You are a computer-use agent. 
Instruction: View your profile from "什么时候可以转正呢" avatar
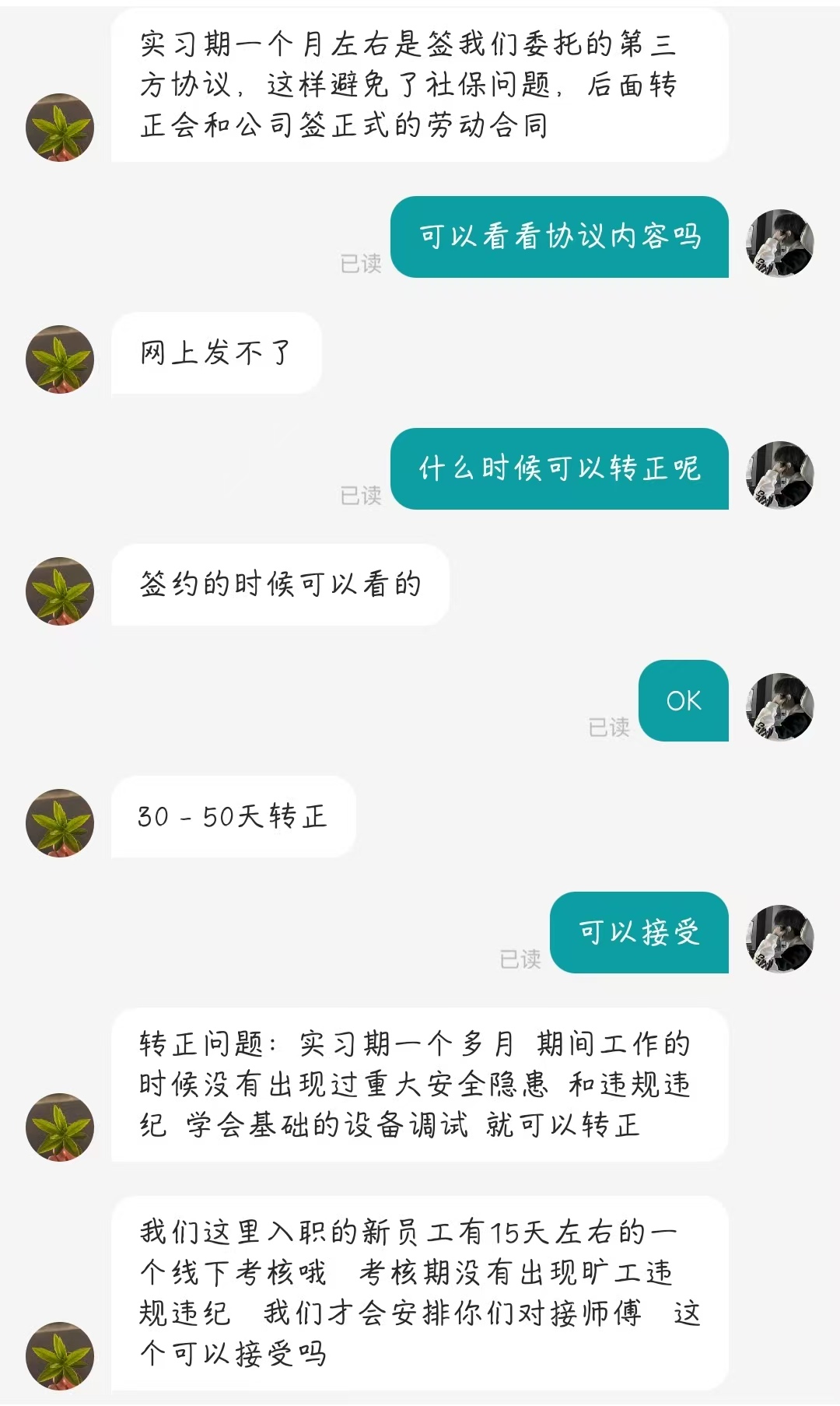(779, 475)
